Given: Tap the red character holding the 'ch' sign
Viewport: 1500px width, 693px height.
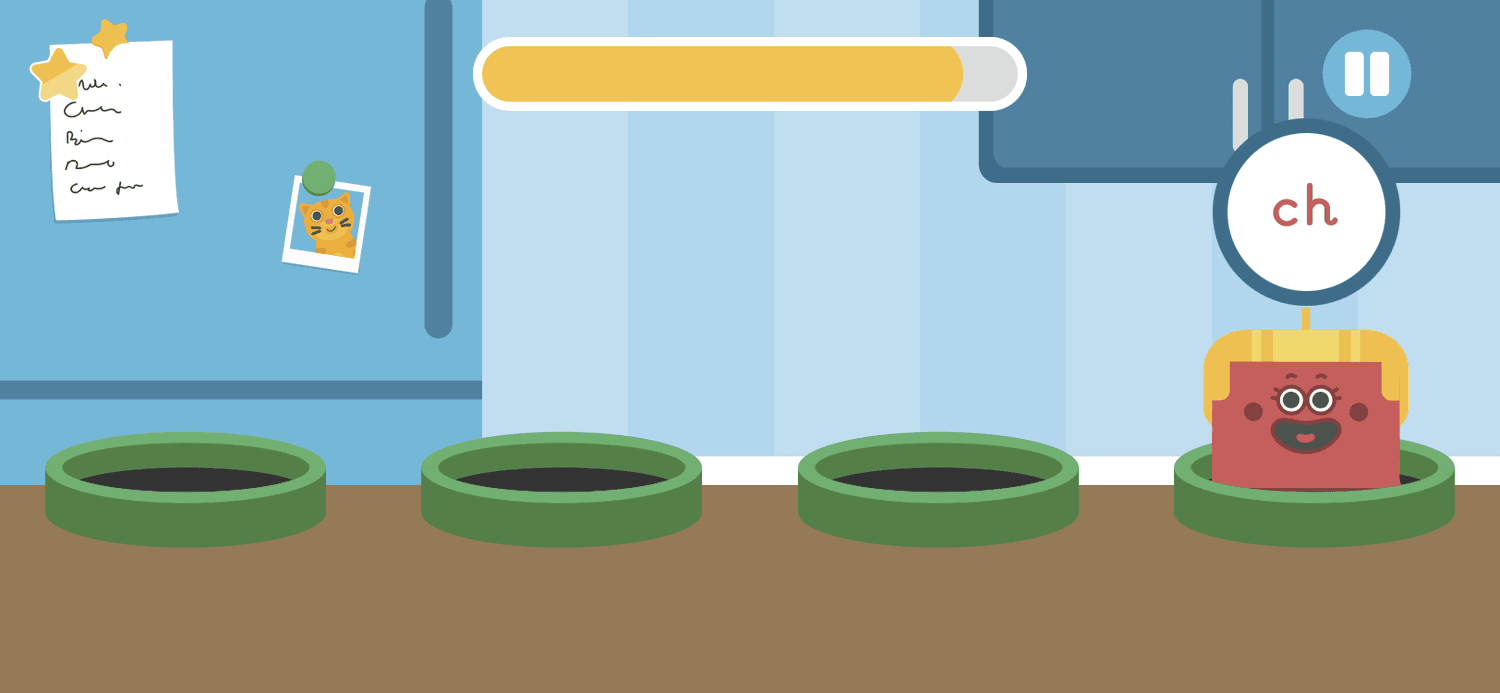Looking at the screenshot, I should (1305, 418).
